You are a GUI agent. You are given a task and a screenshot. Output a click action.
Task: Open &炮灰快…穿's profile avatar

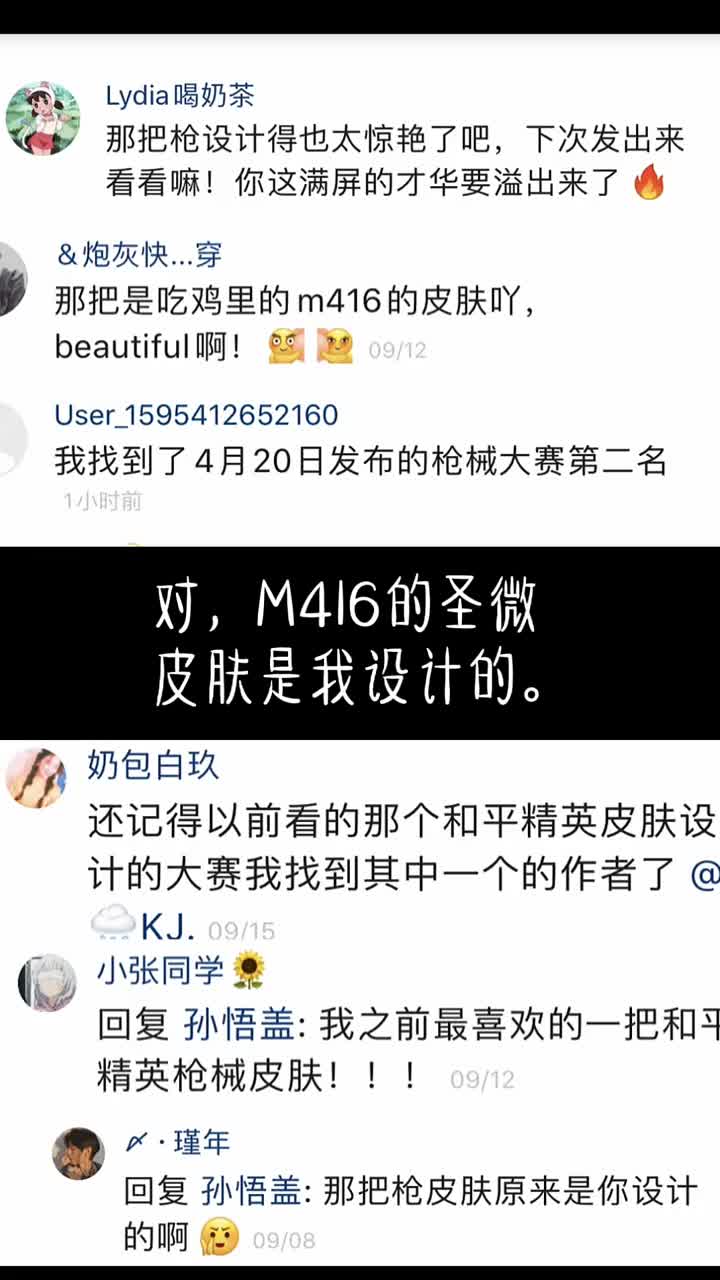[x=15, y=280]
